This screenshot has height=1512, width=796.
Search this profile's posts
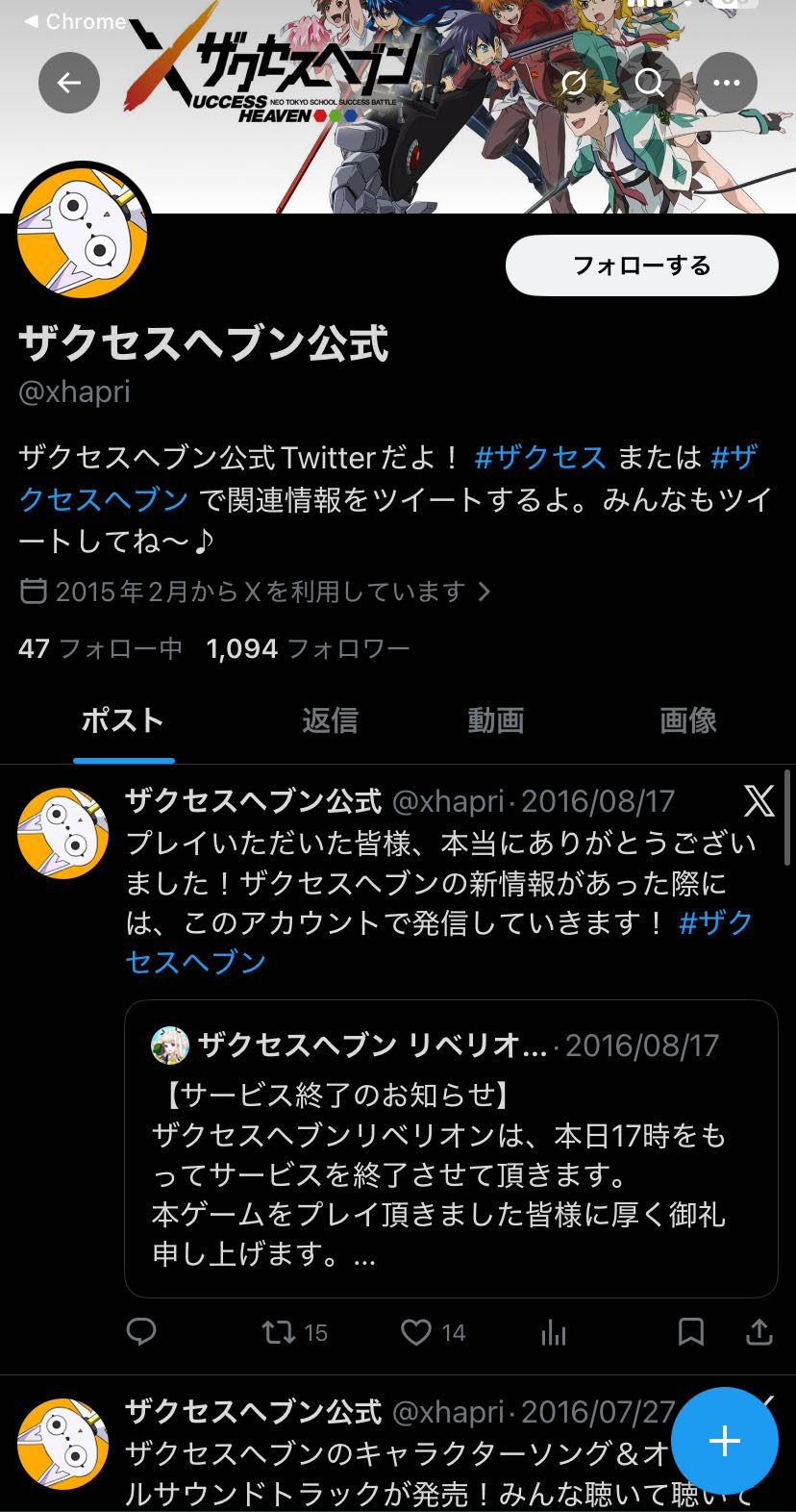(650, 83)
